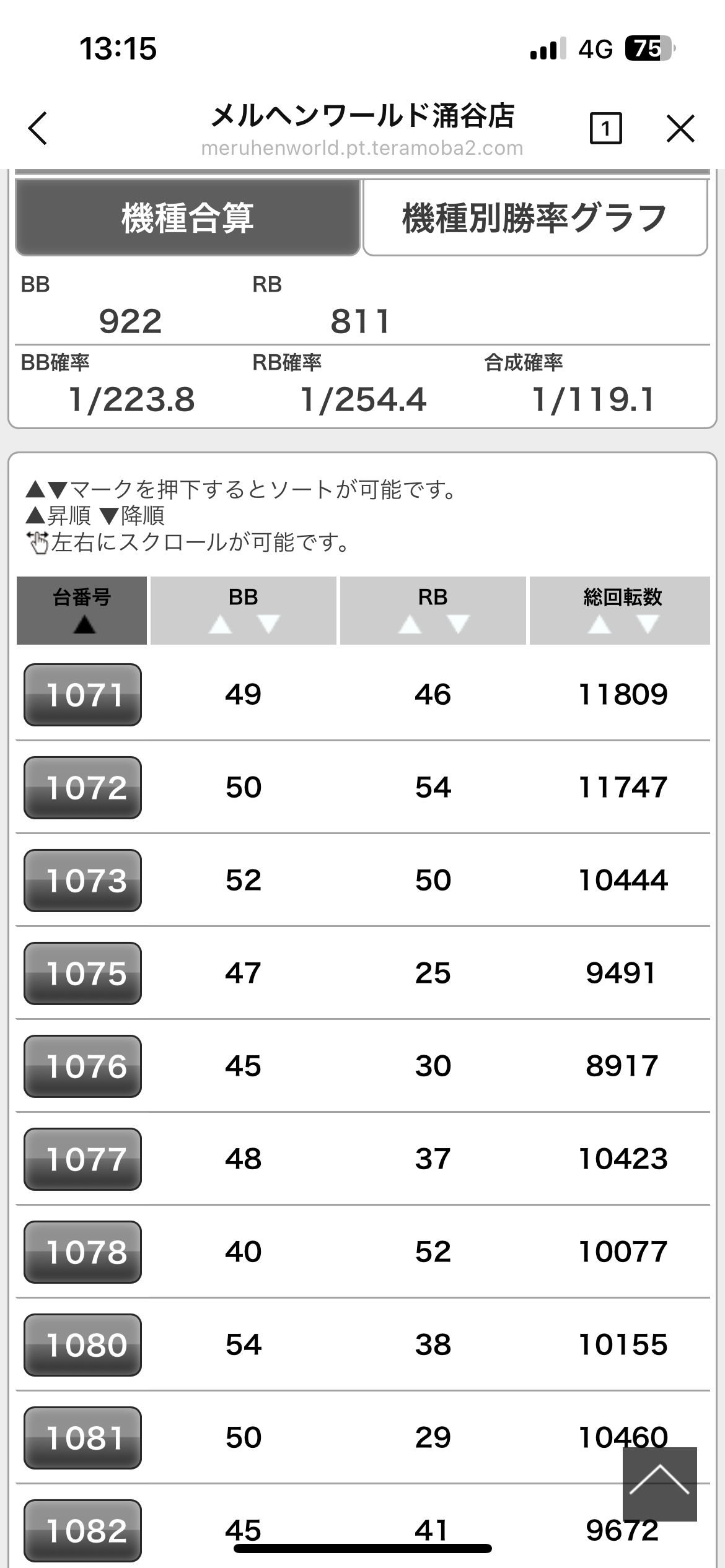The height and width of the screenshot is (1568, 725).
Task: Sort BB column in descending order
Action: 268,624
